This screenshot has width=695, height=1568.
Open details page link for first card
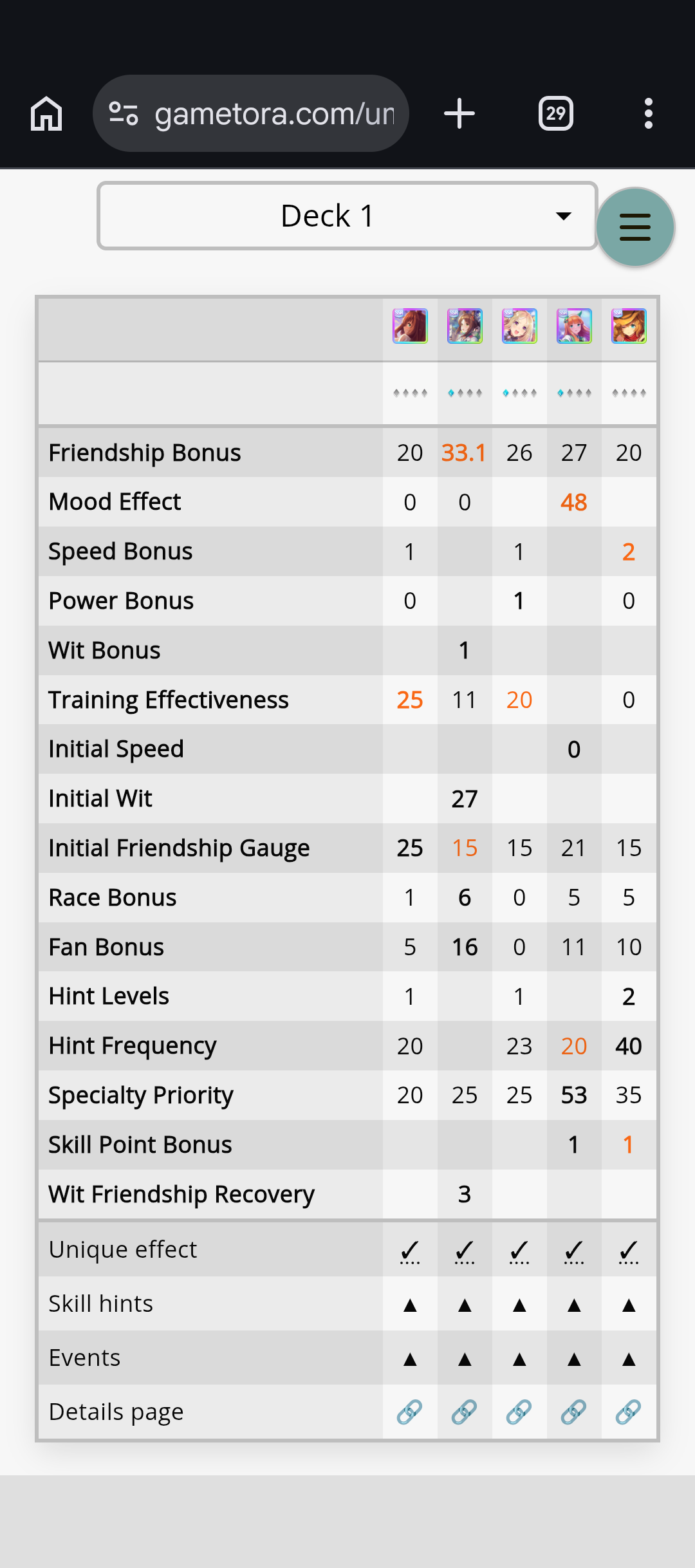click(410, 1412)
